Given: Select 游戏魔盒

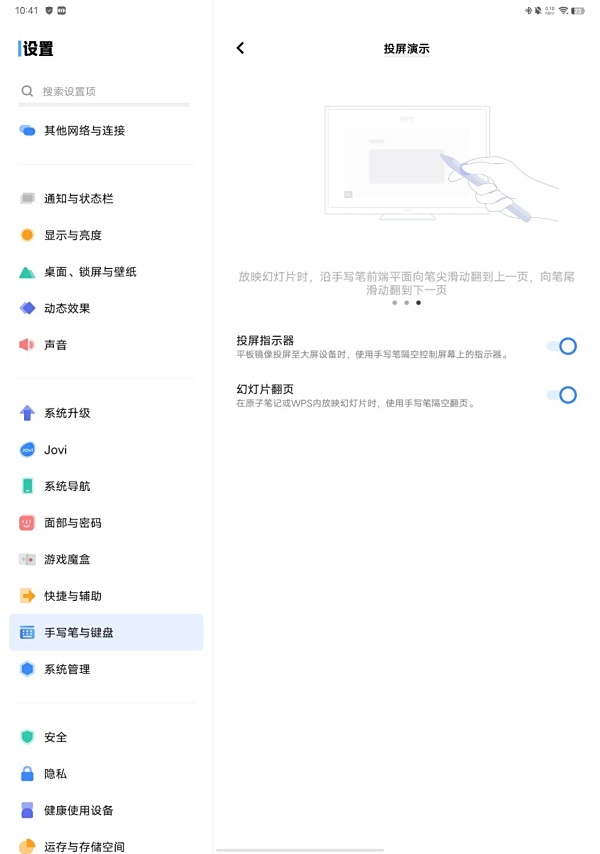Looking at the screenshot, I should (x=66, y=559).
